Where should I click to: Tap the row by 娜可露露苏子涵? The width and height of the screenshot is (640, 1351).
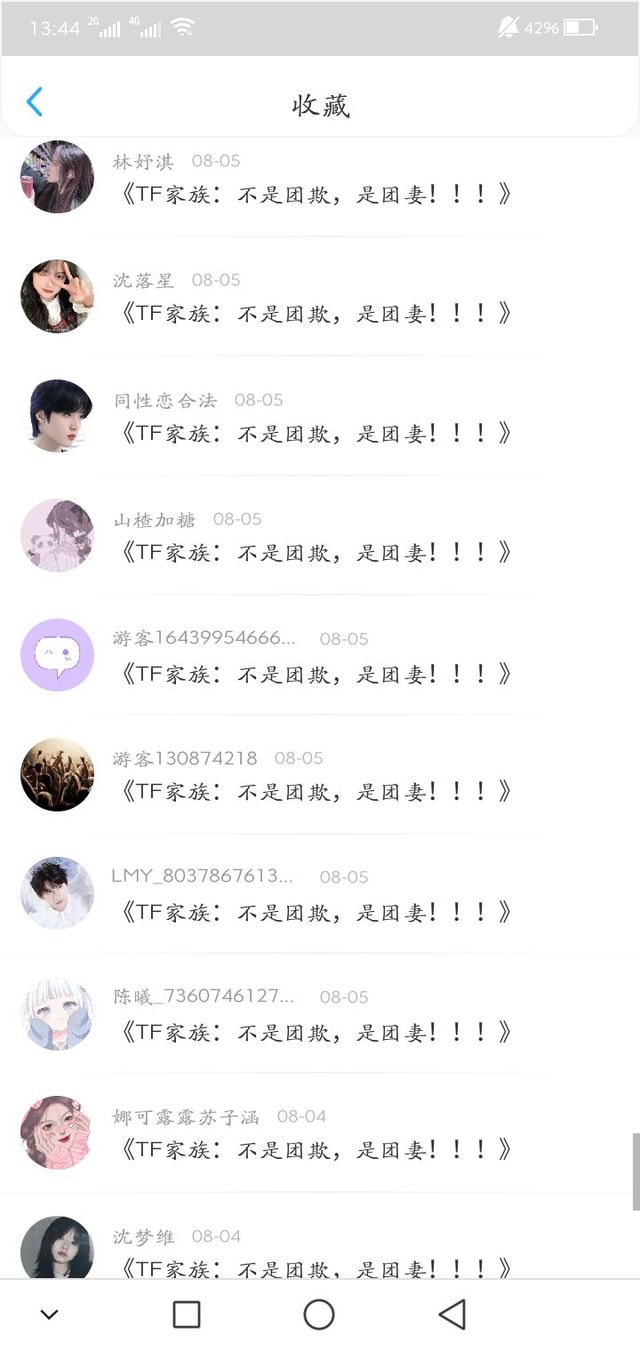click(315, 1150)
